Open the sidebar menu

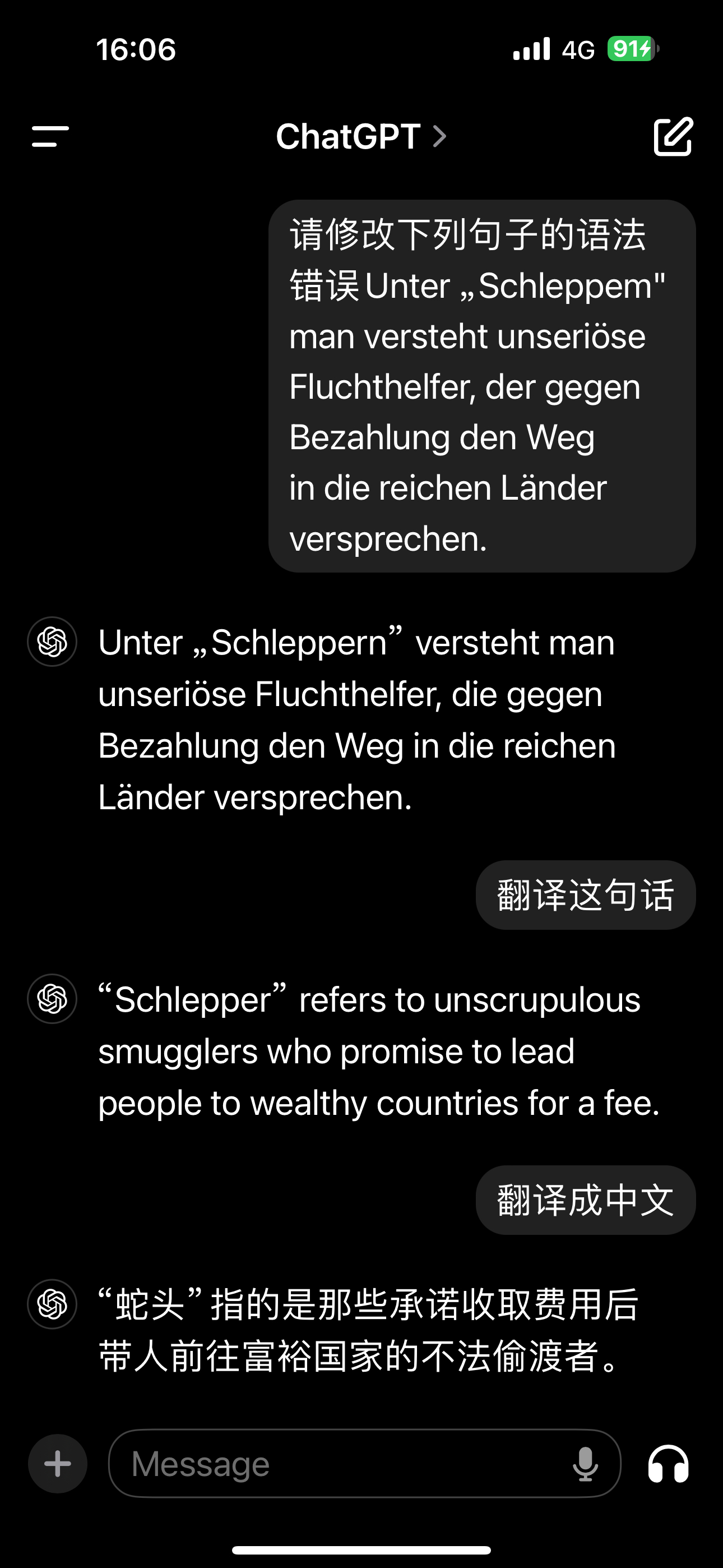click(x=50, y=136)
